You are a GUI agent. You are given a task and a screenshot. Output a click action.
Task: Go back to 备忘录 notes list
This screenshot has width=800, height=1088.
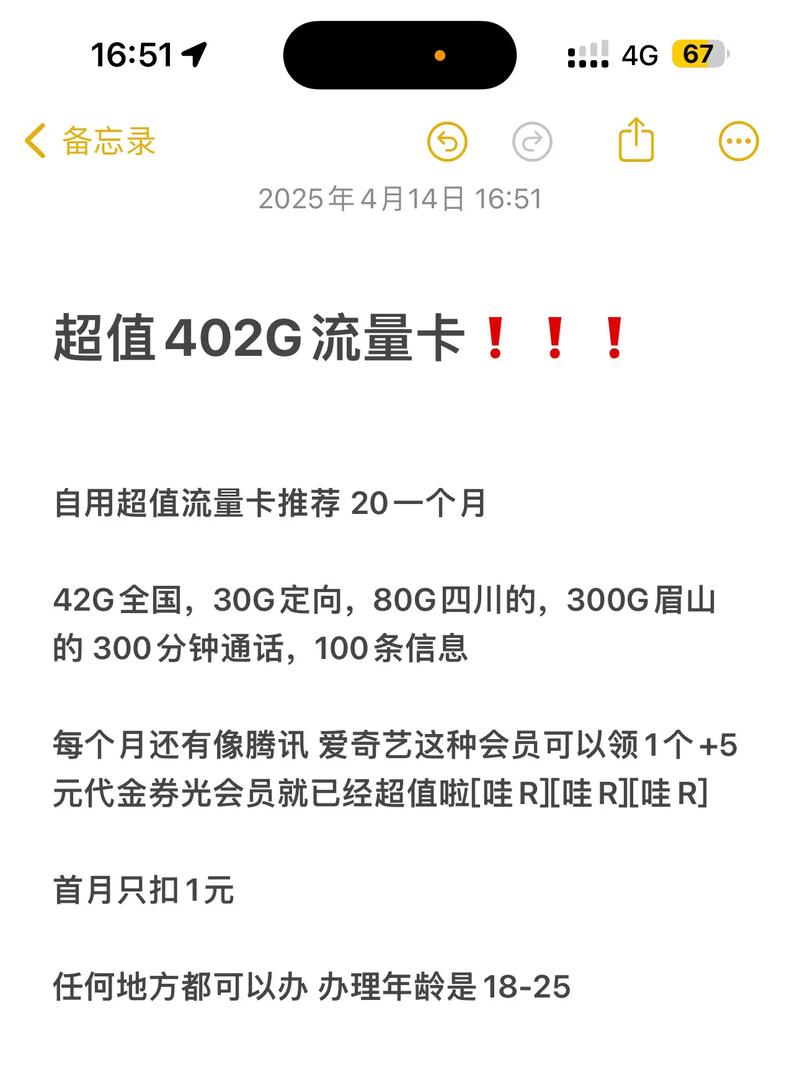point(90,141)
